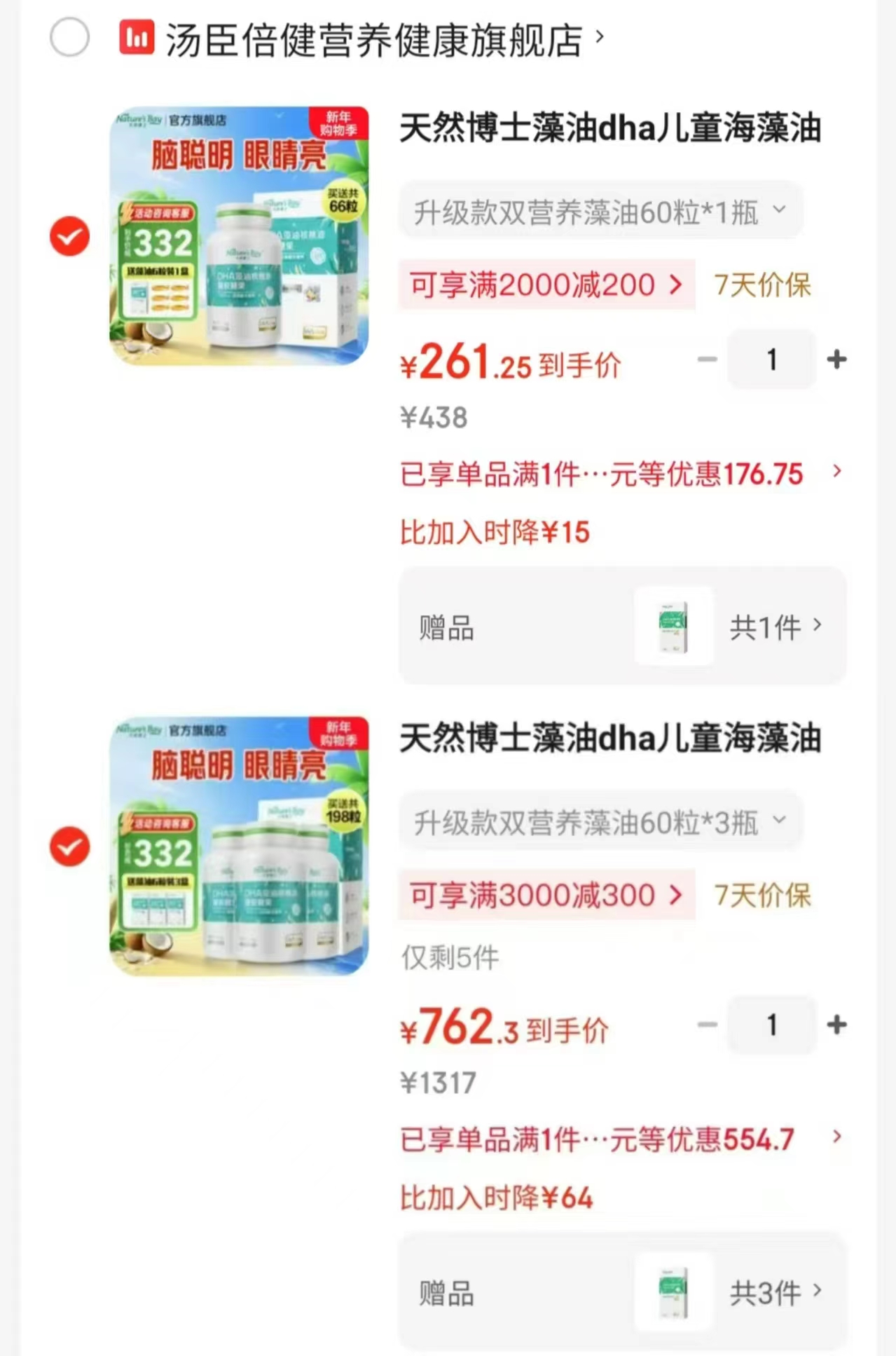Open the 升级款双营养藻油60粒*3瓶 SKU dropdown
The width and height of the screenshot is (896, 1356).
click(x=599, y=820)
